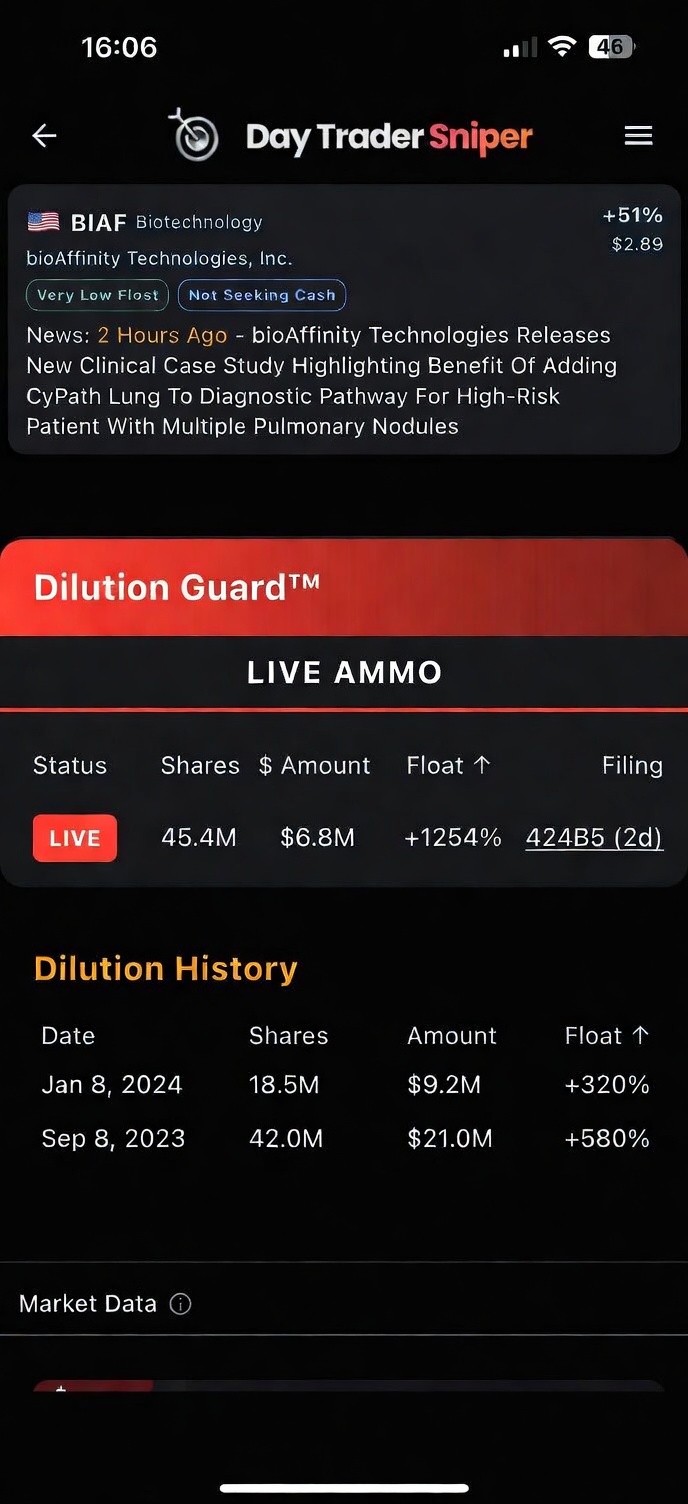Open the 424B5 (2d) filing link
688x1504 pixels.
click(x=594, y=838)
